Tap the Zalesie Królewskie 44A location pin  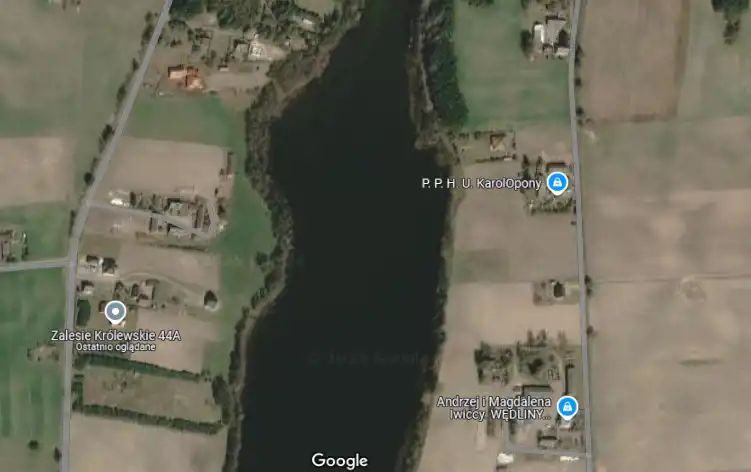coord(115,312)
